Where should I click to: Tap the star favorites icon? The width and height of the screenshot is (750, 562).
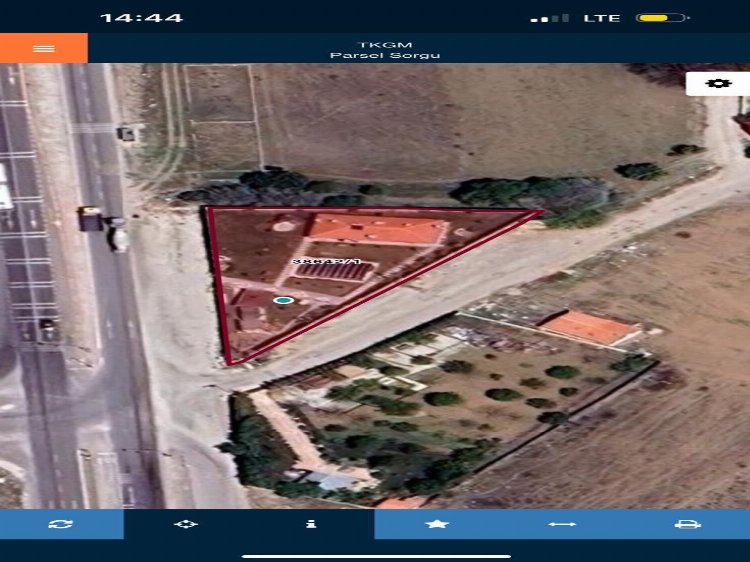tap(437, 524)
